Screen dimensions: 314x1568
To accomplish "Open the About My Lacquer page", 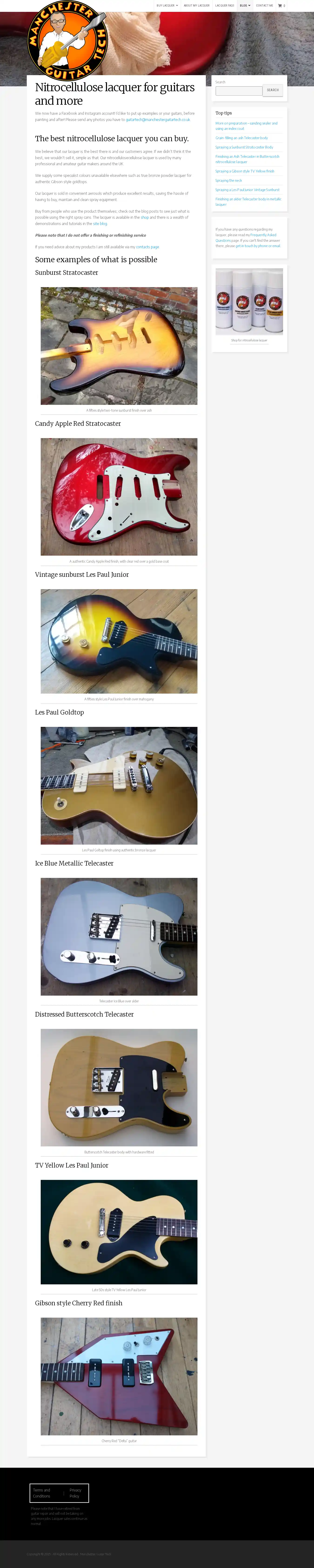I will pyautogui.click(x=197, y=6).
